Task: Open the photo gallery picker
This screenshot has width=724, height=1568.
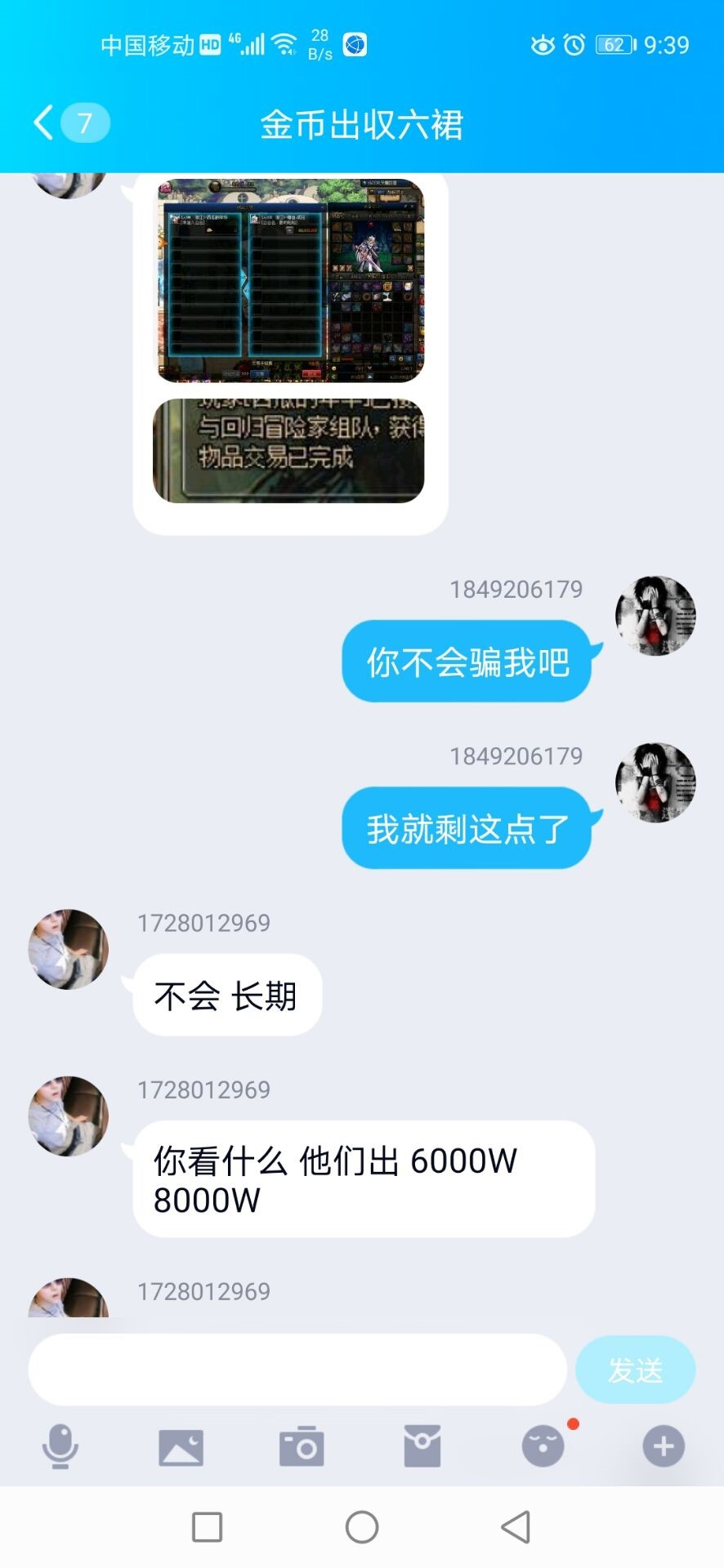Action: click(181, 1446)
